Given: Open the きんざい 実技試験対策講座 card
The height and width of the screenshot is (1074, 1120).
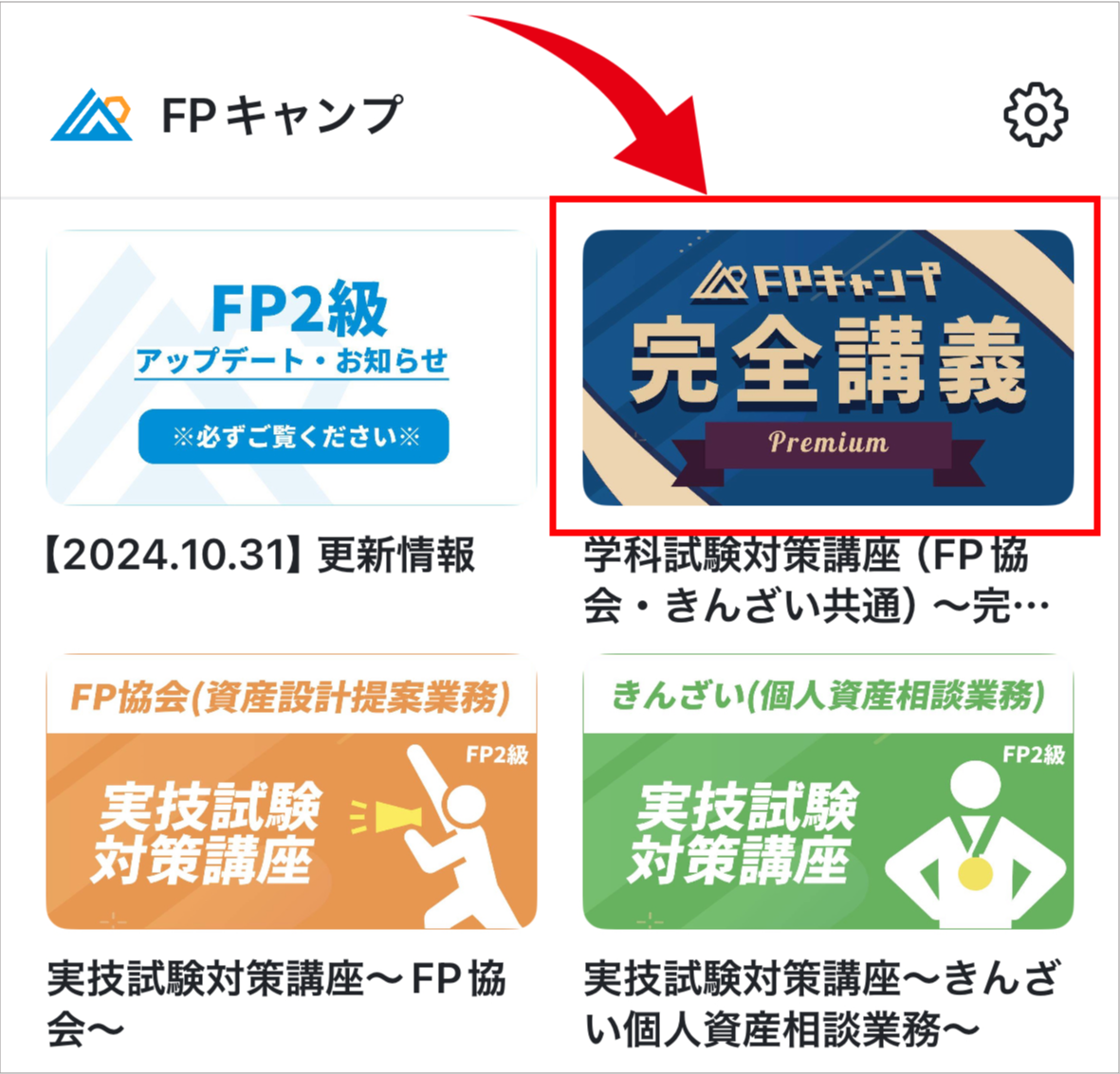Looking at the screenshot, I should click(x=827, y=792).
